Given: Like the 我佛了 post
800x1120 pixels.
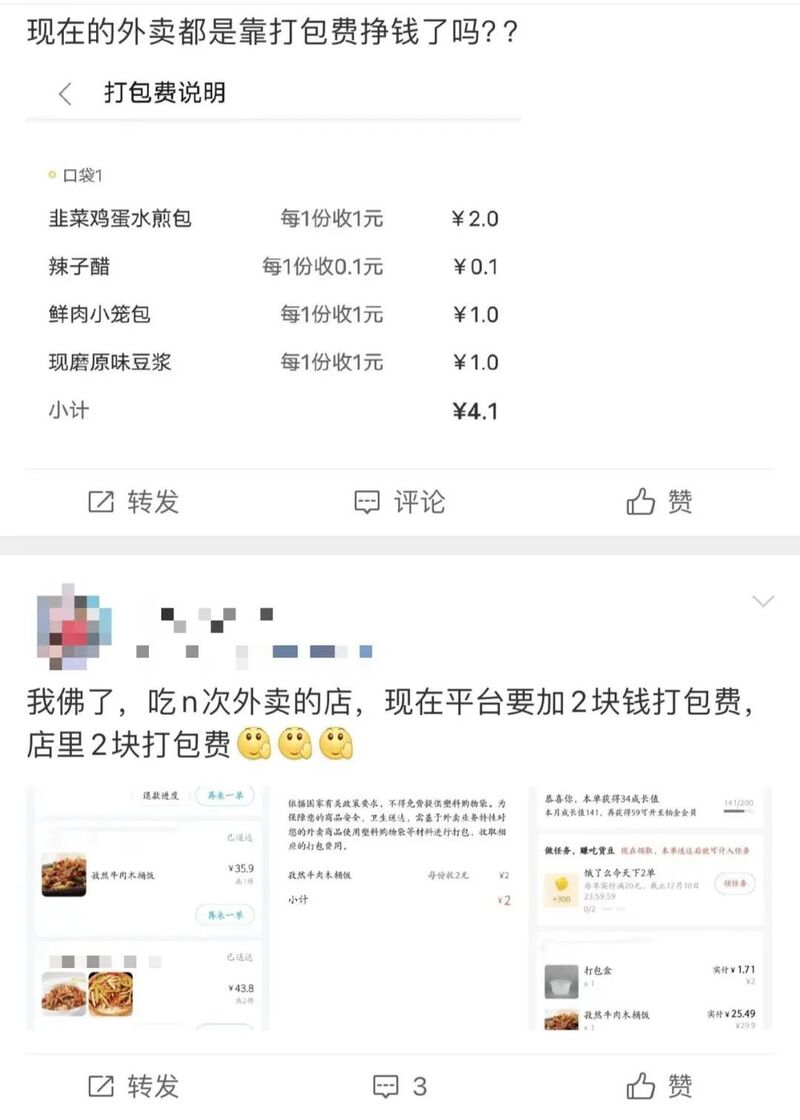Looking at the screenshot, I should point(659,1086).
